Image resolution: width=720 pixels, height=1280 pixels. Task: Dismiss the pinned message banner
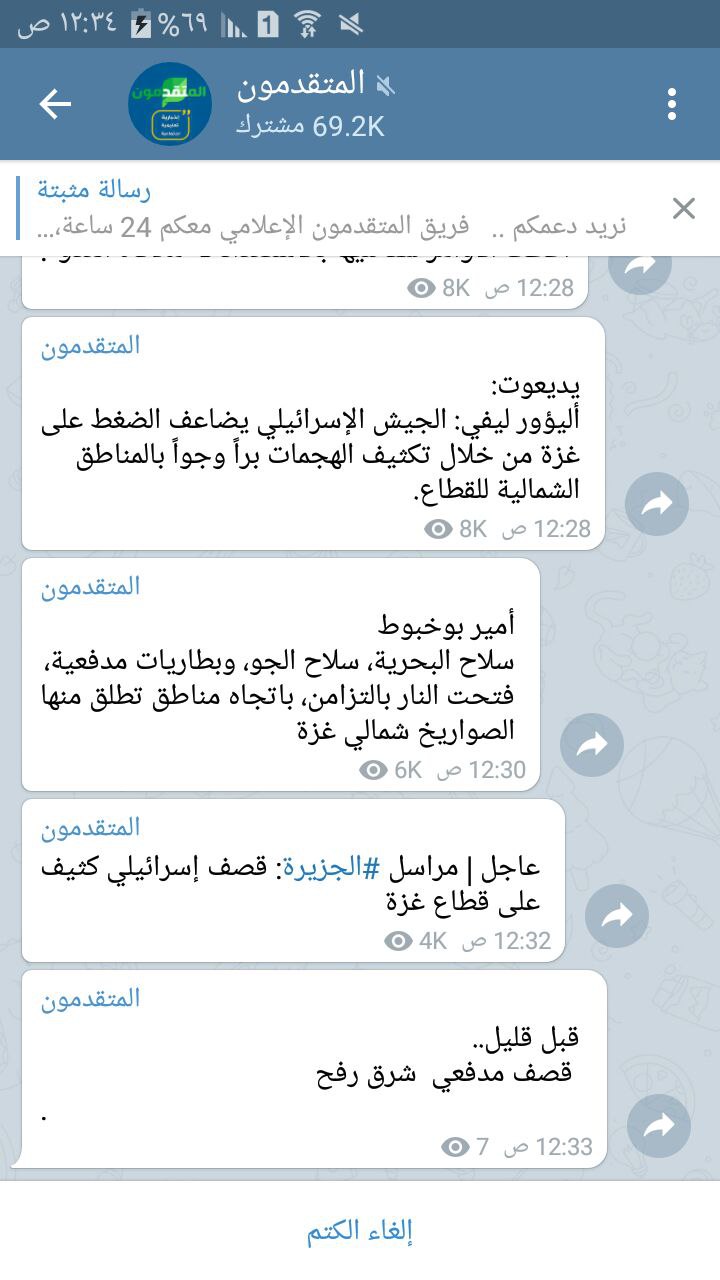[x=684, y=208]
